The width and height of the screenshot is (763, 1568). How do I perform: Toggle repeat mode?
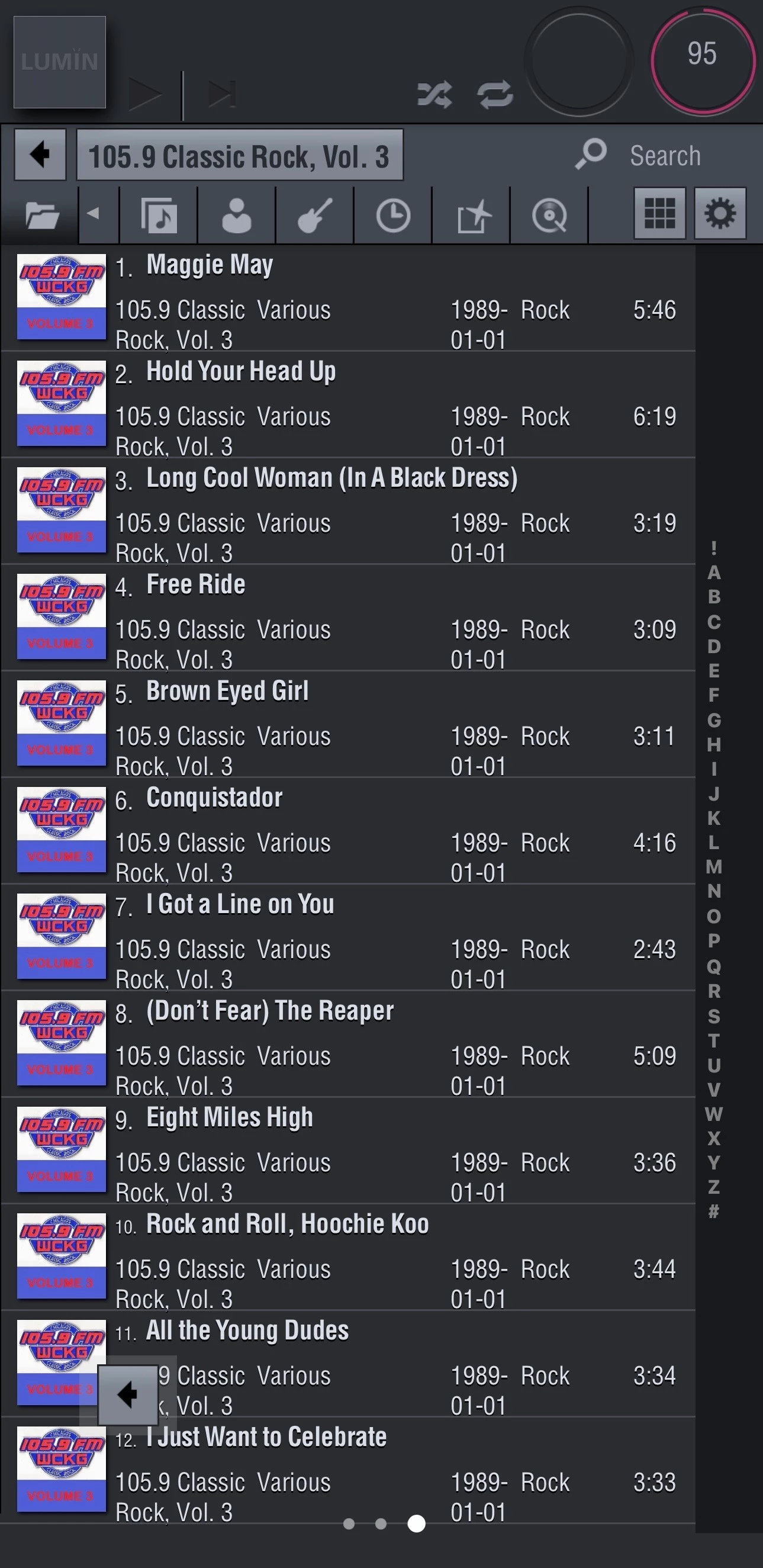[x=495, y=94]
